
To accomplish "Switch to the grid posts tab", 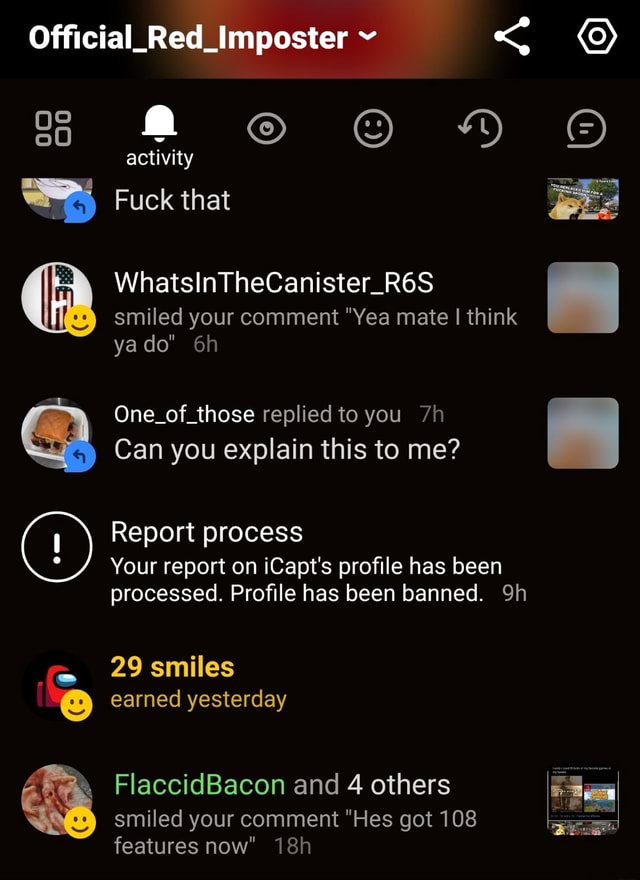I will (53, 130).
